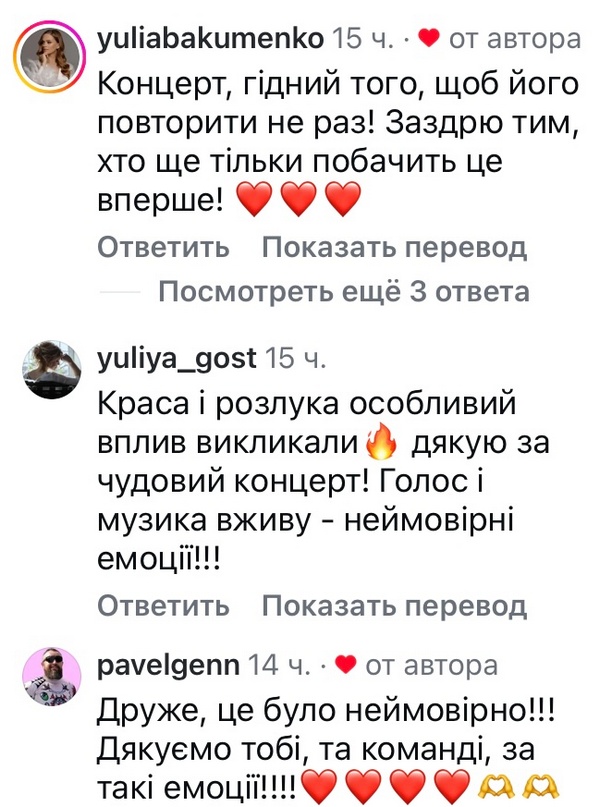Reply to yuliya_gost's comment

(163, 605)
